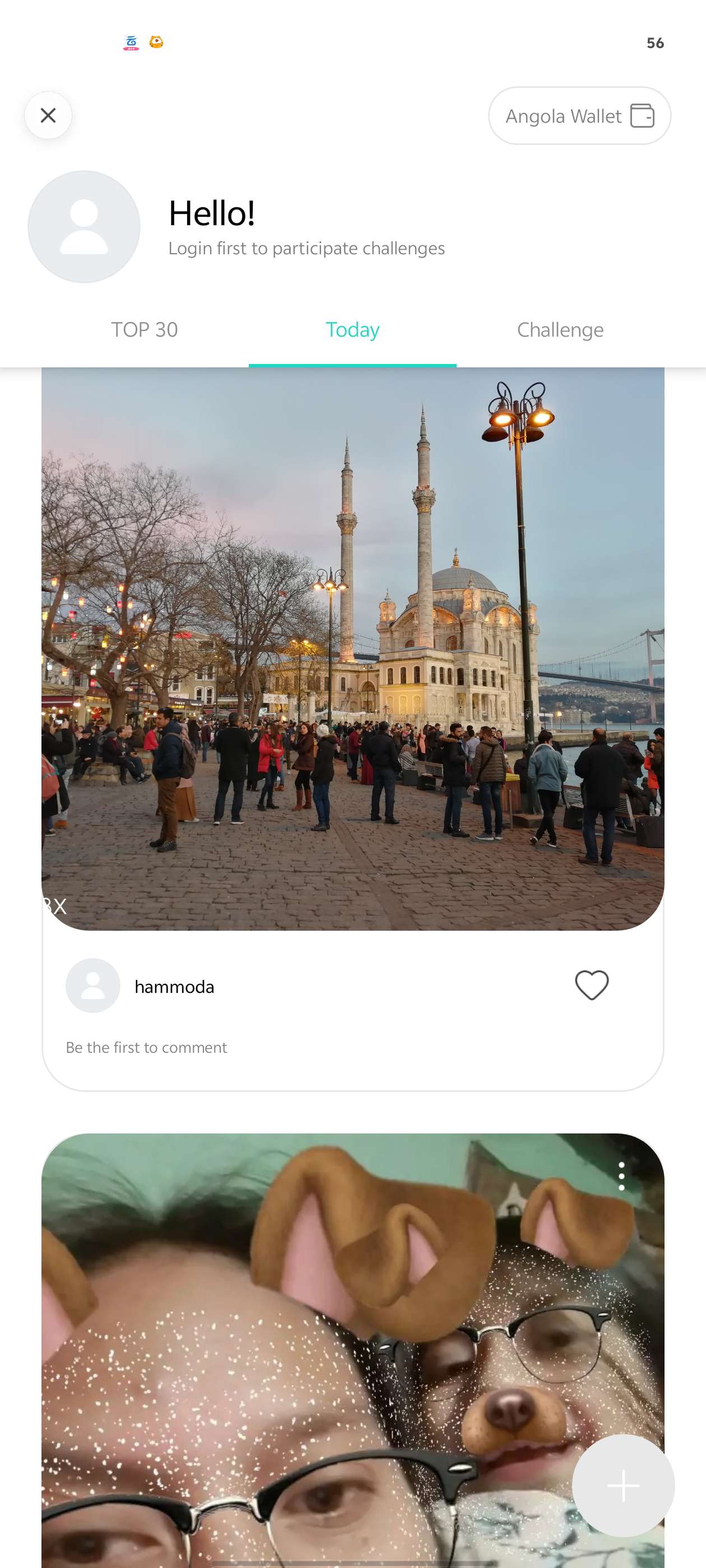This screenshot has width=706, height=1568.
Task: Tap 'Be the first to comment'
Action: (x=146, y=1048)
